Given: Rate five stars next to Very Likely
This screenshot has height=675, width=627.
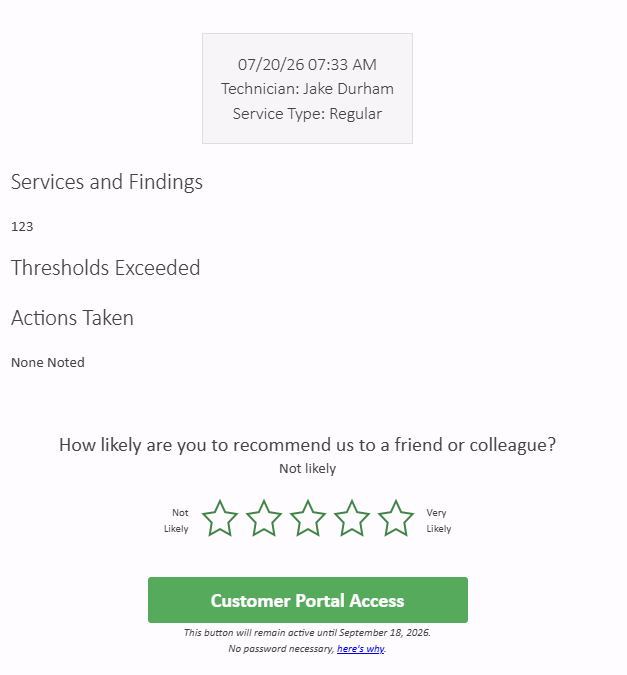Looking at the screenshot, I should click(x=395, y=519).
